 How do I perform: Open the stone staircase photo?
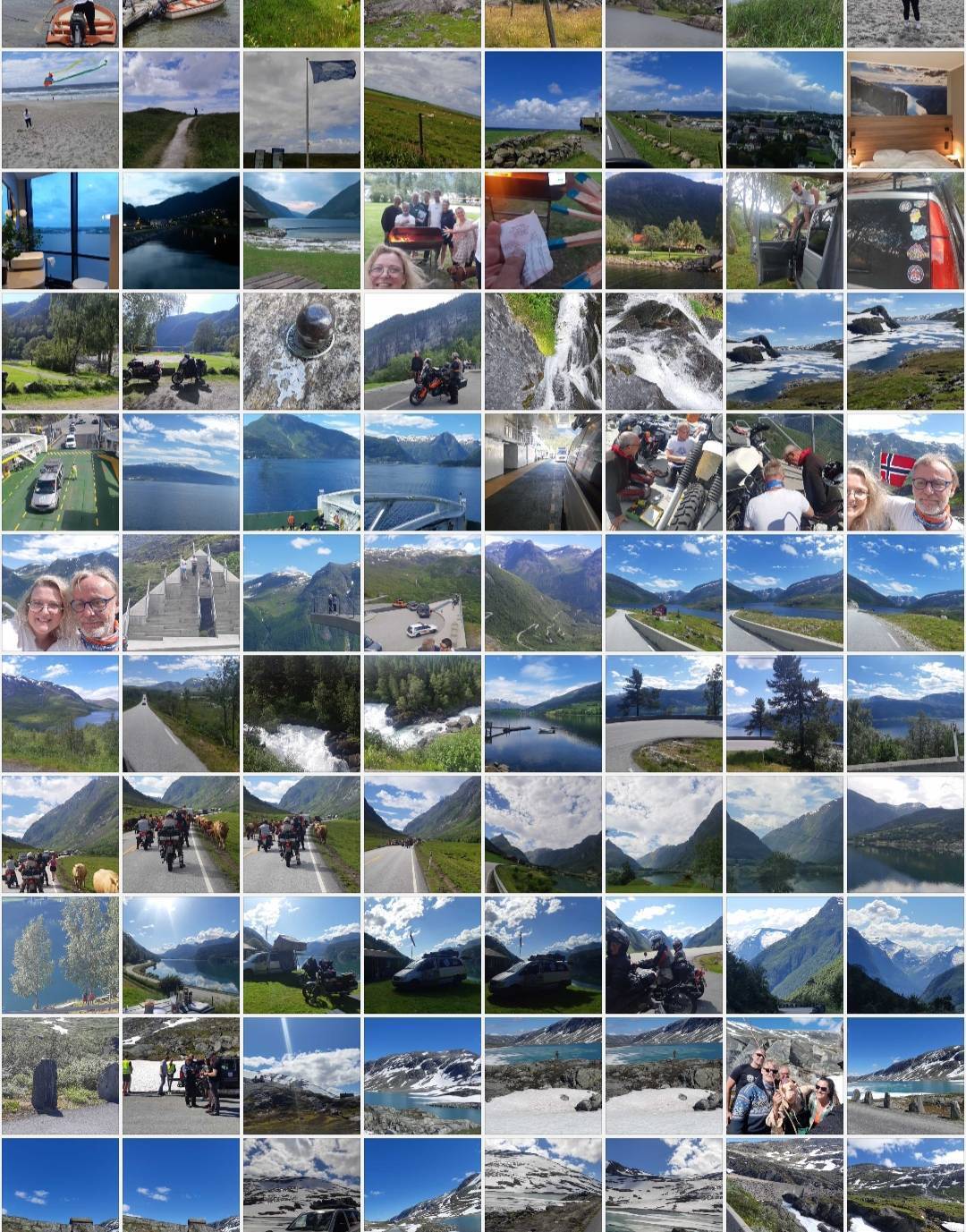pyautogui.click(x=181, y=592)
